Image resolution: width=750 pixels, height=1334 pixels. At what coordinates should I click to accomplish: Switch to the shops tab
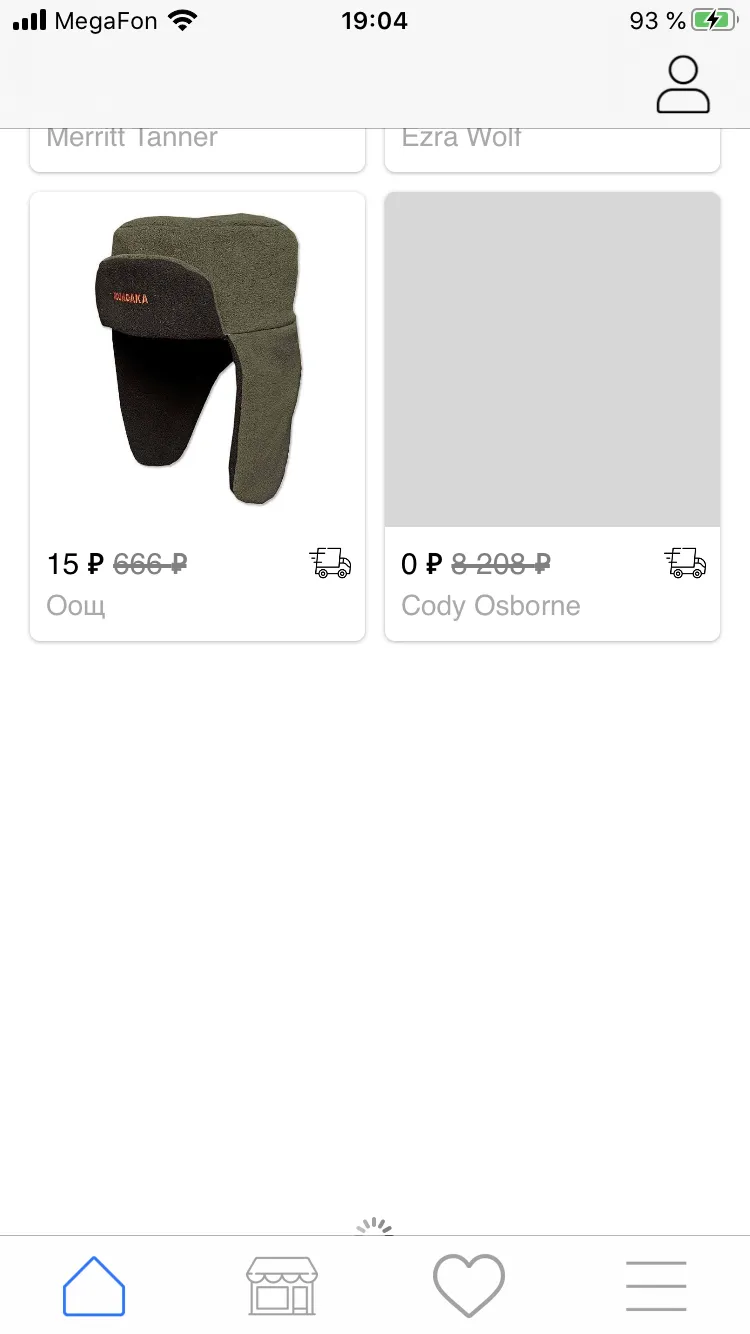tap(282, 1286)
